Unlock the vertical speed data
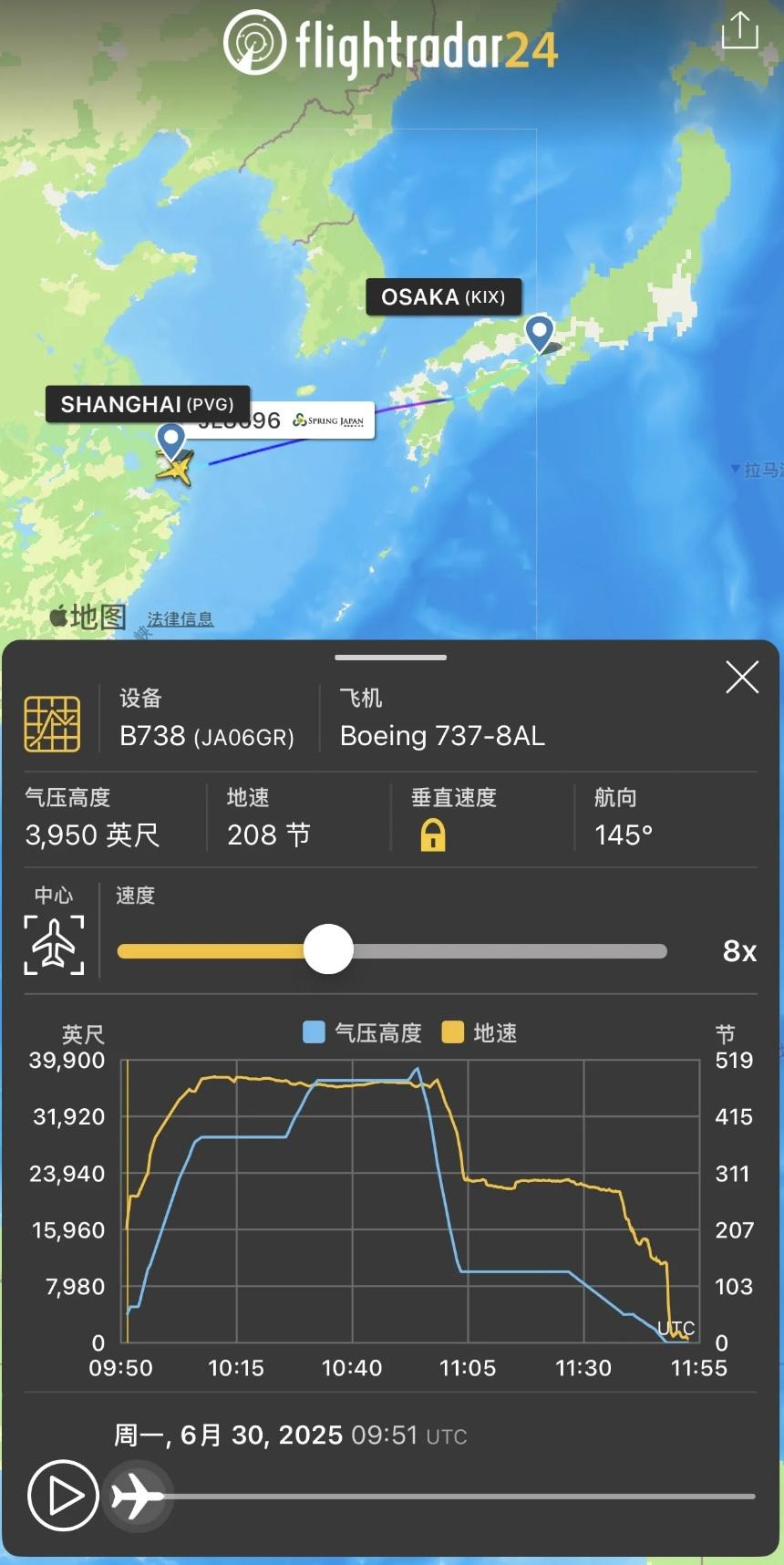The height and width of the screenshot is (1565, 784). tap(433, 834)
